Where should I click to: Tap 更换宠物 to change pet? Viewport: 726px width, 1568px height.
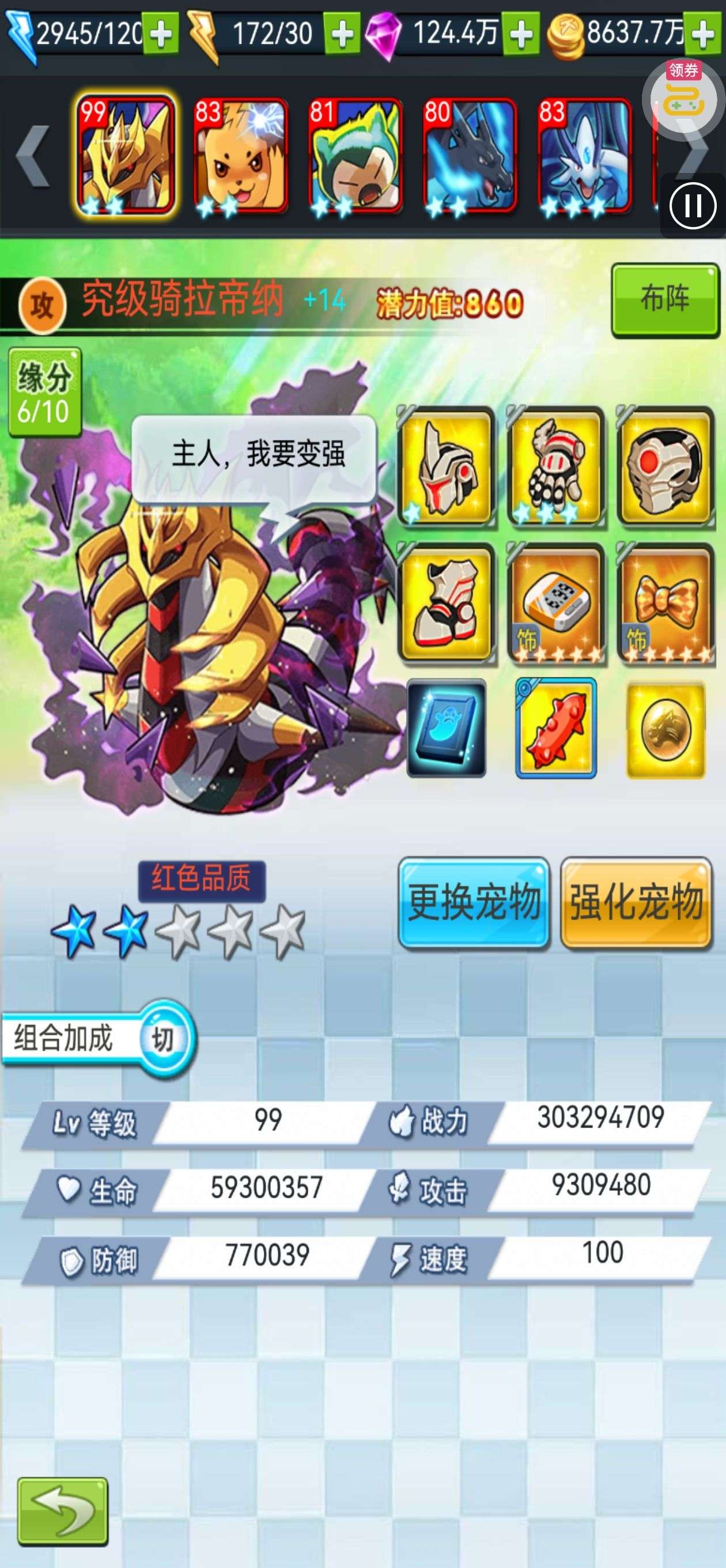pos(474,902)
